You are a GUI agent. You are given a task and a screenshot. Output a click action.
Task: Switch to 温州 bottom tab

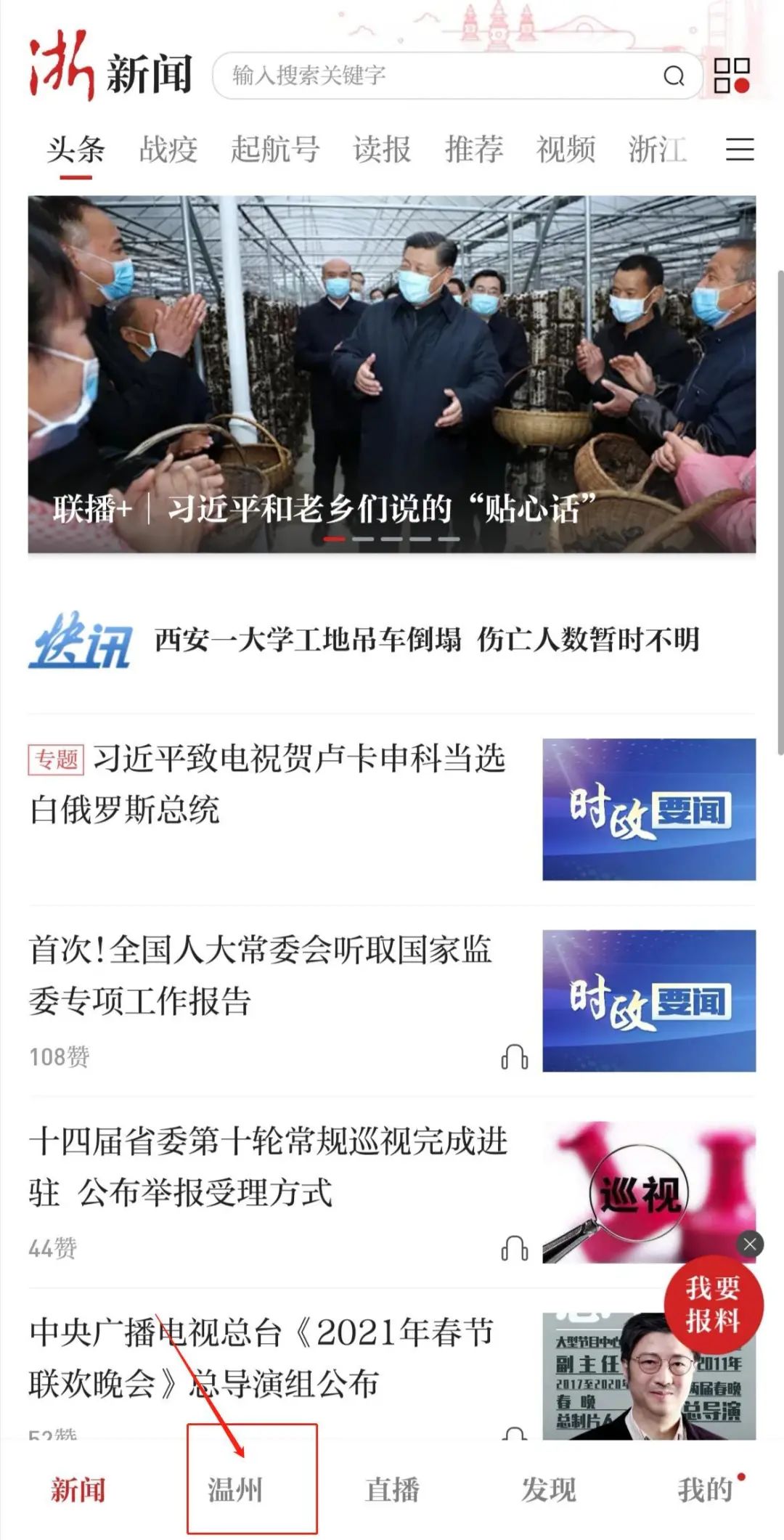pyautogui.click(x=235, y=1489)
